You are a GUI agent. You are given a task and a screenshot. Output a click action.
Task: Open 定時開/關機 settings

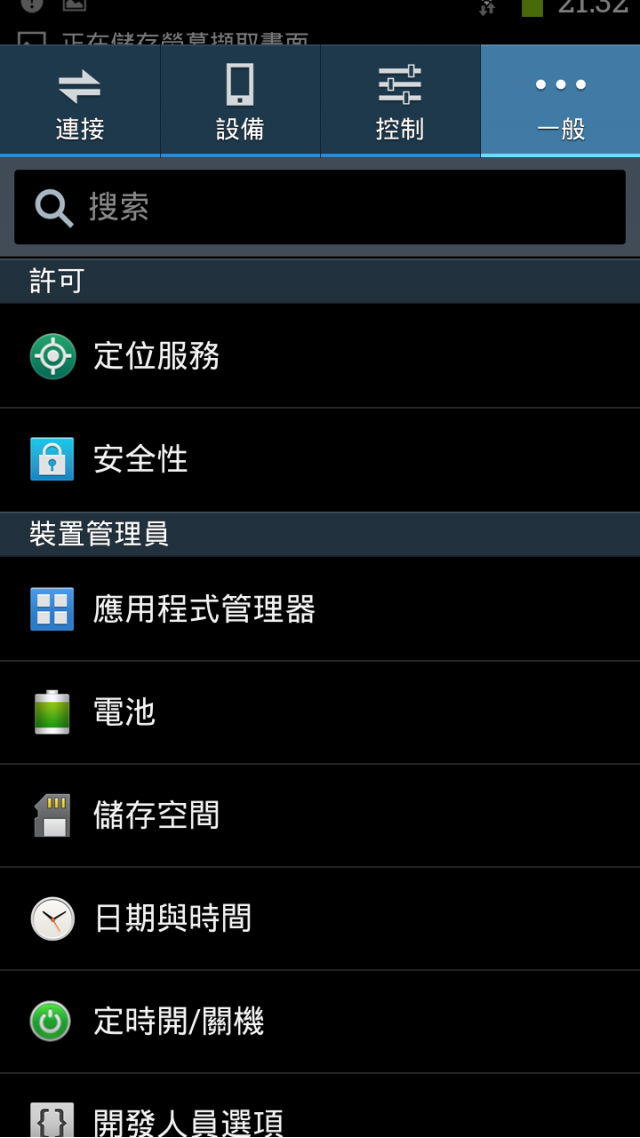[320, 1021]
